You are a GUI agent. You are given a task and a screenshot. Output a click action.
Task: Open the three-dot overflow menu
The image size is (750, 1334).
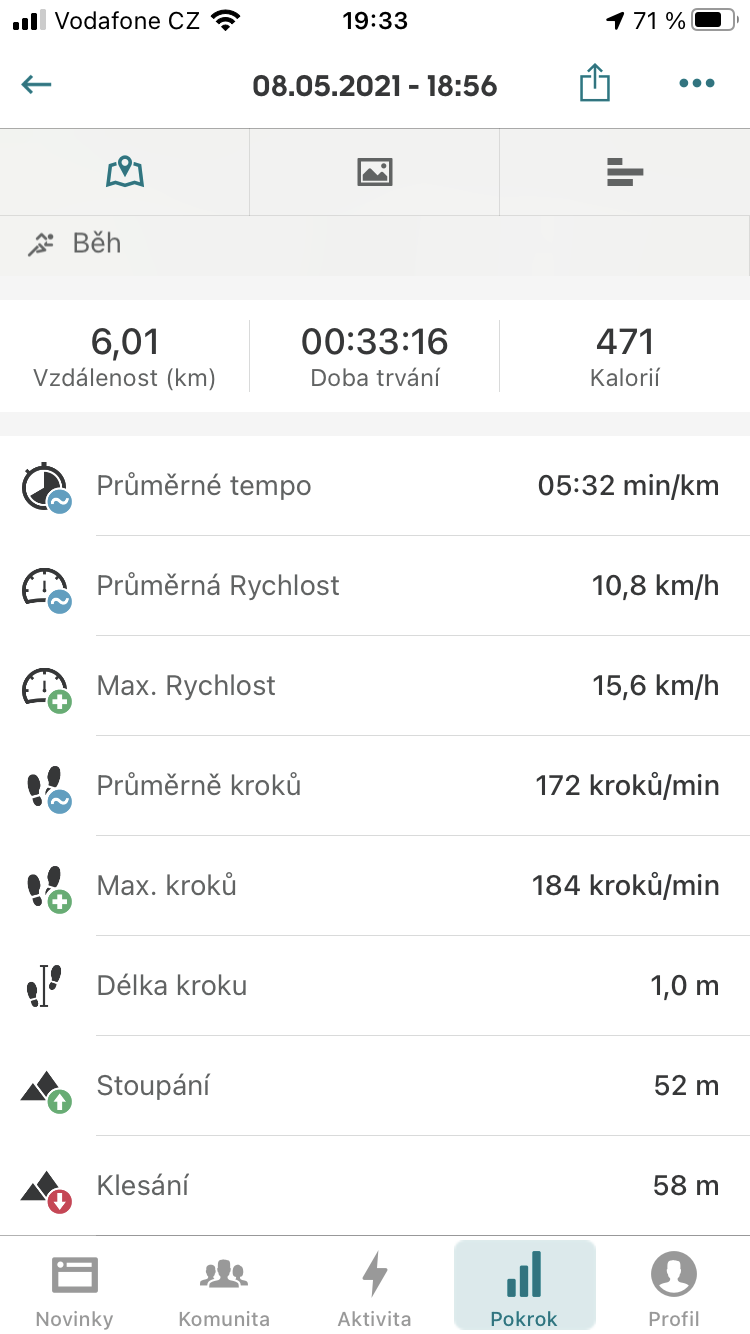[x=696, y=84]
